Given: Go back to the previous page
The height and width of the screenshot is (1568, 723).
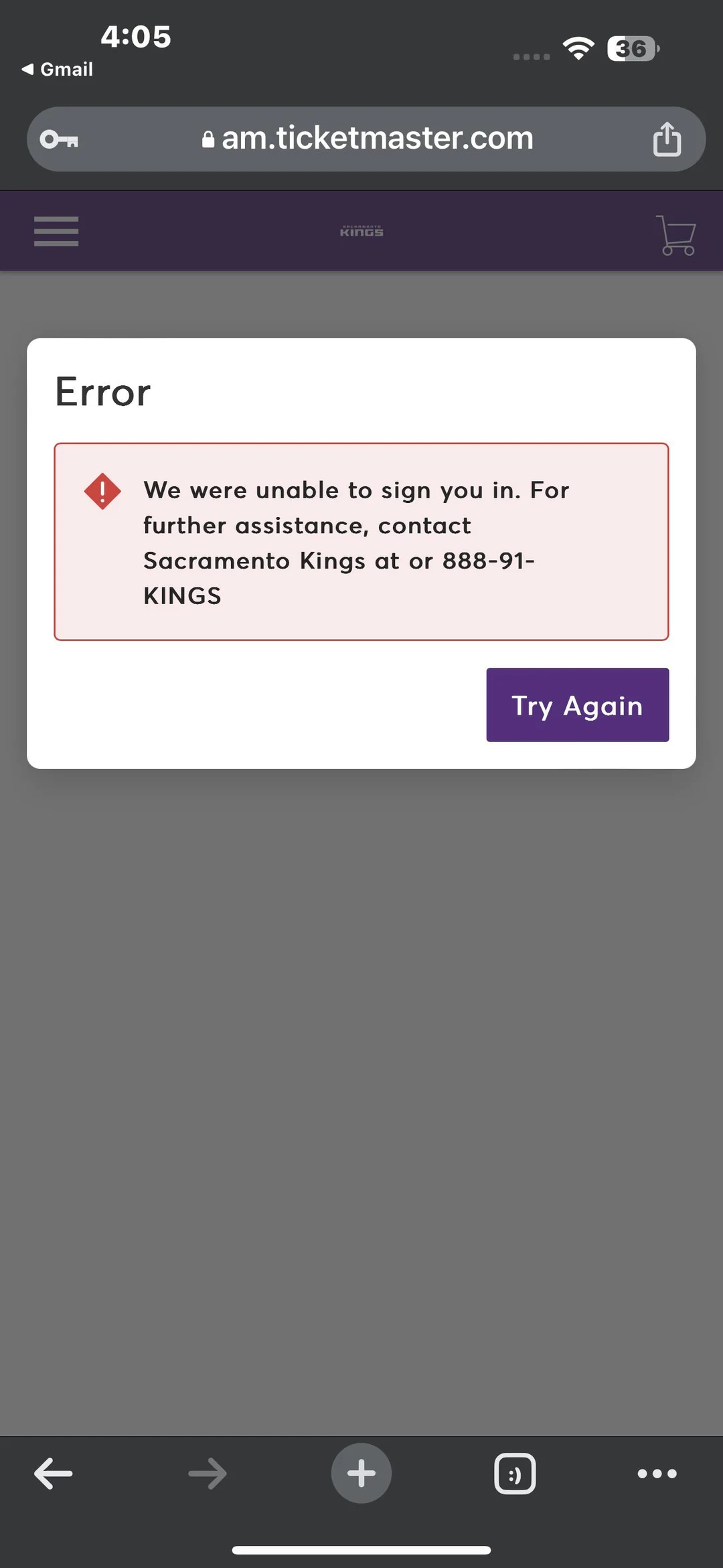Looking at the screenshot, I should (54, 1474).
